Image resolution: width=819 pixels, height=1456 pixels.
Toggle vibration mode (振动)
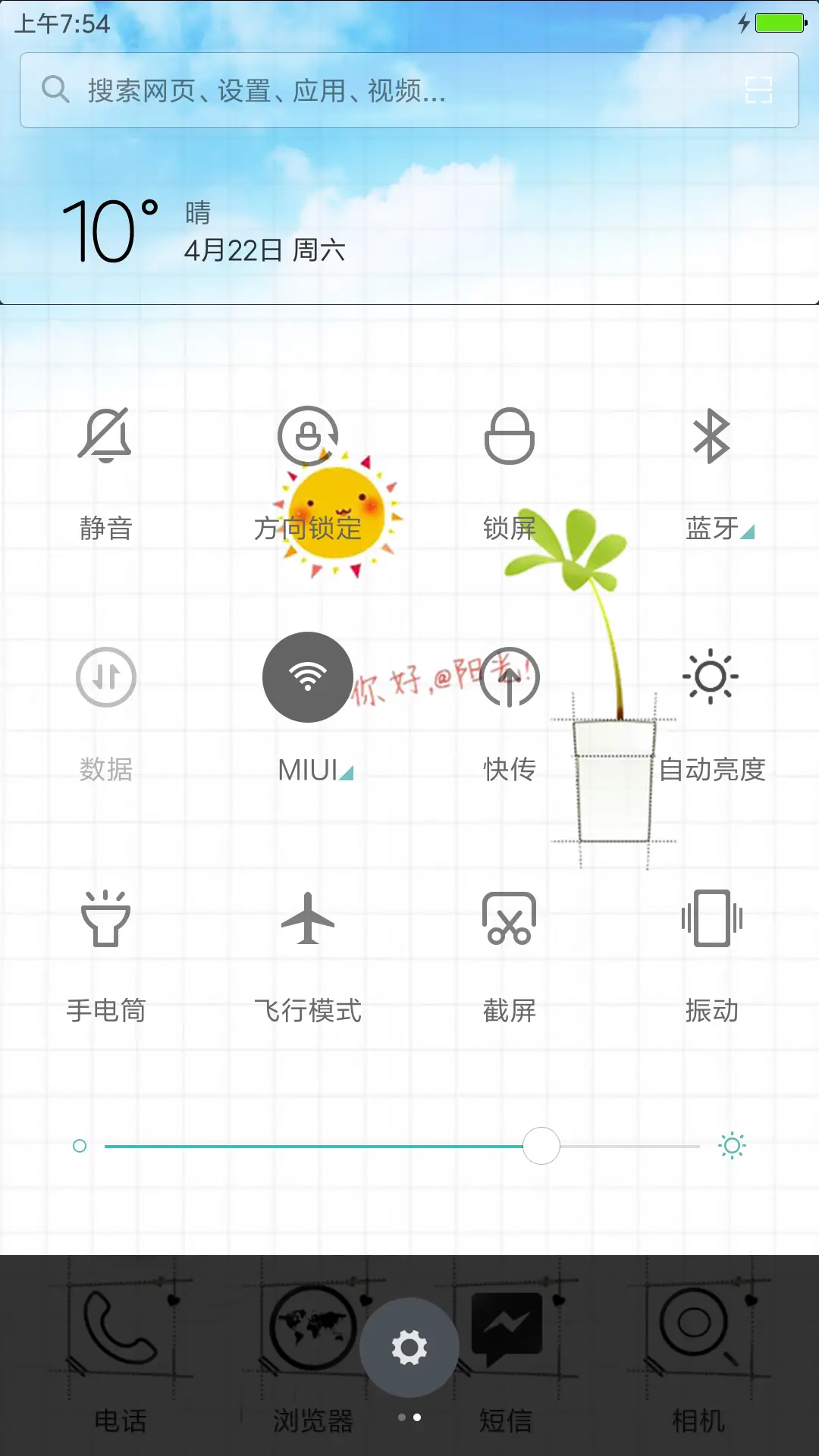[x=713, y=920]
